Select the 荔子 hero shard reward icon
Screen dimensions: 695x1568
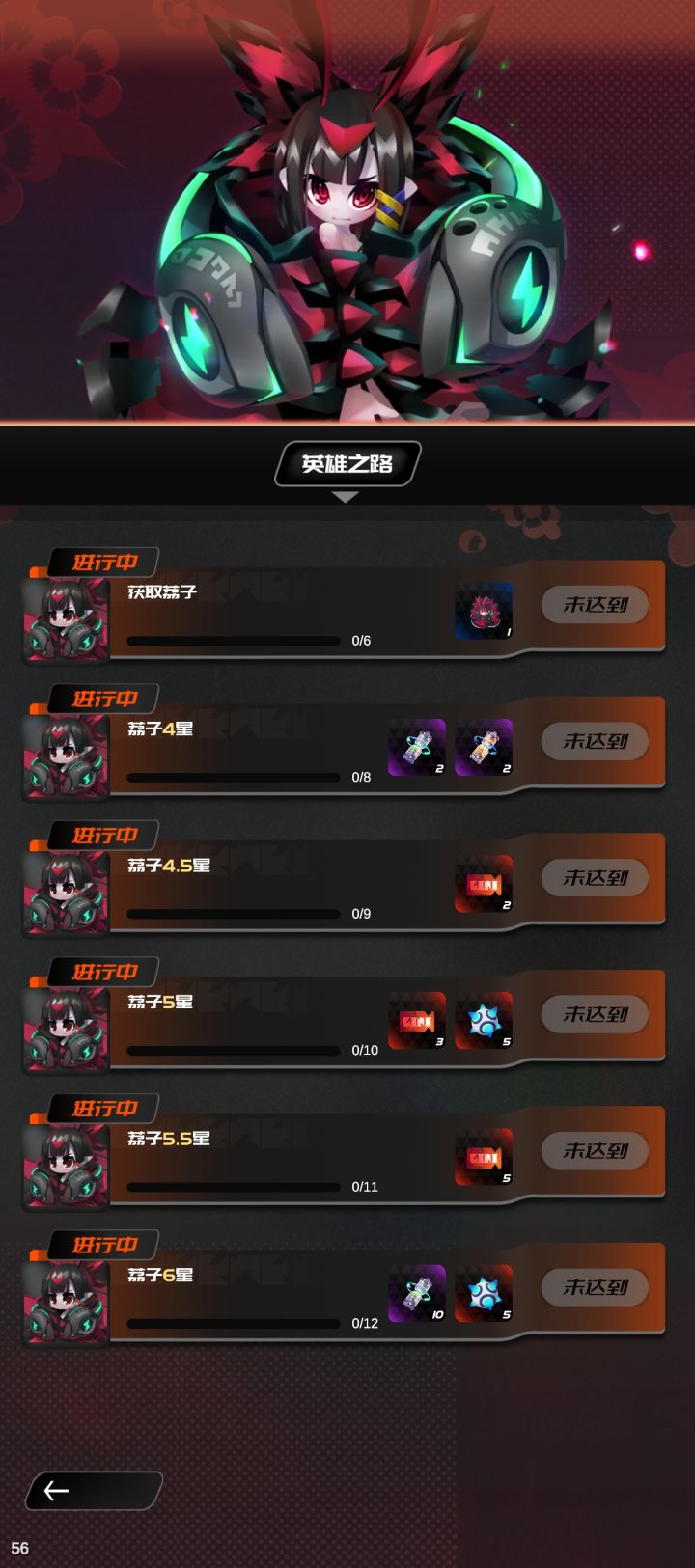[483, 610]
